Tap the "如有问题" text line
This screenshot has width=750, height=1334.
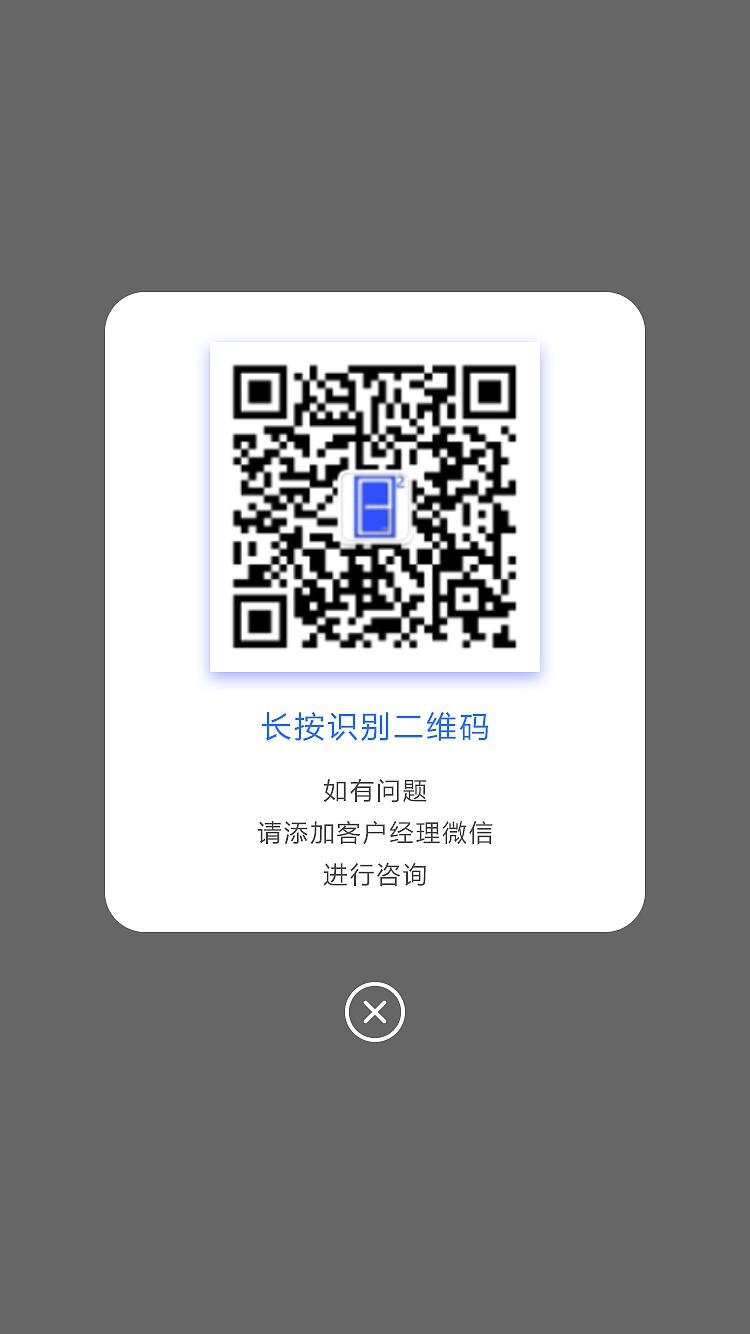(374, 790)
